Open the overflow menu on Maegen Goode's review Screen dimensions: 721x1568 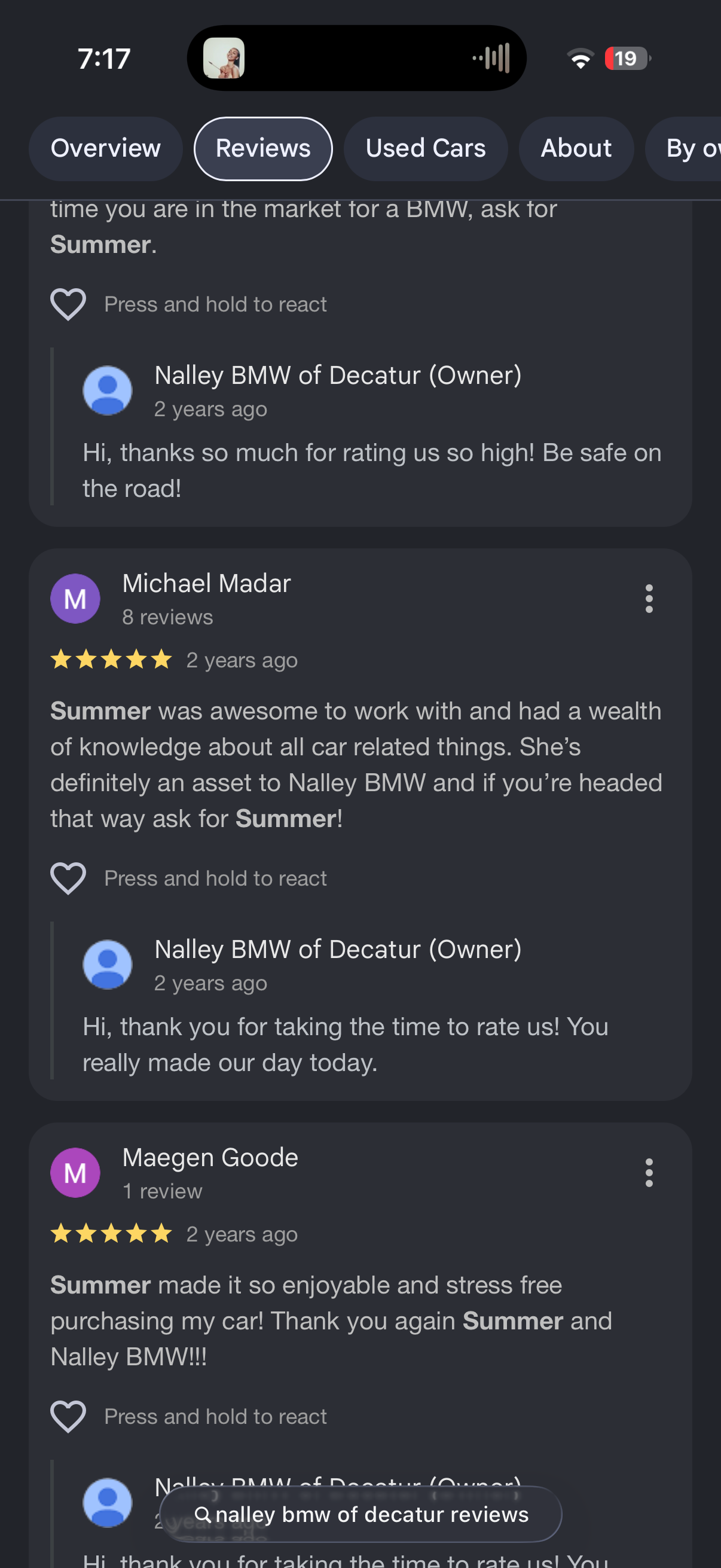(x=649, y=1172)
